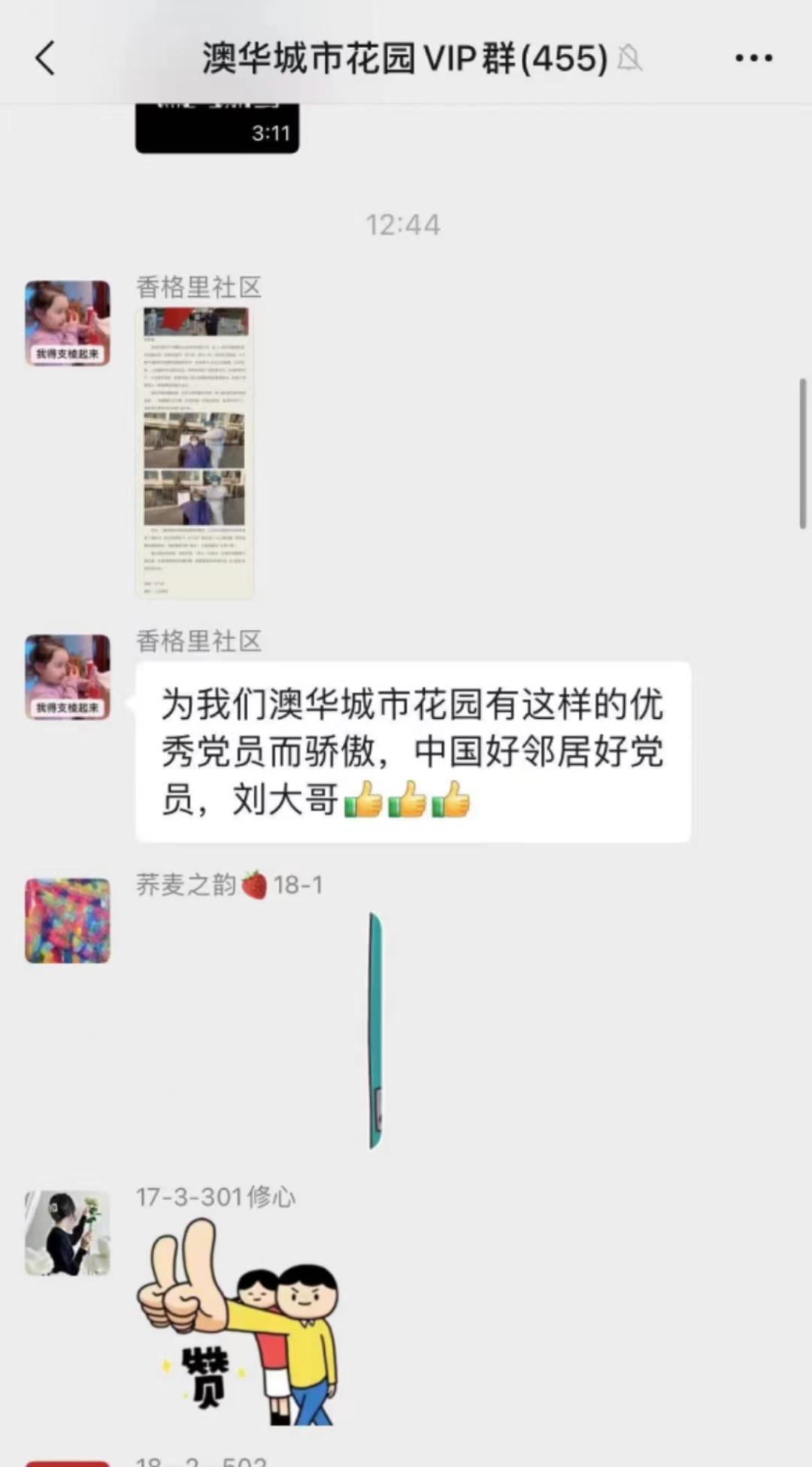Open 荞麦之韵 18-1 user avatar

pyautogui.click(x=68, y=920)
